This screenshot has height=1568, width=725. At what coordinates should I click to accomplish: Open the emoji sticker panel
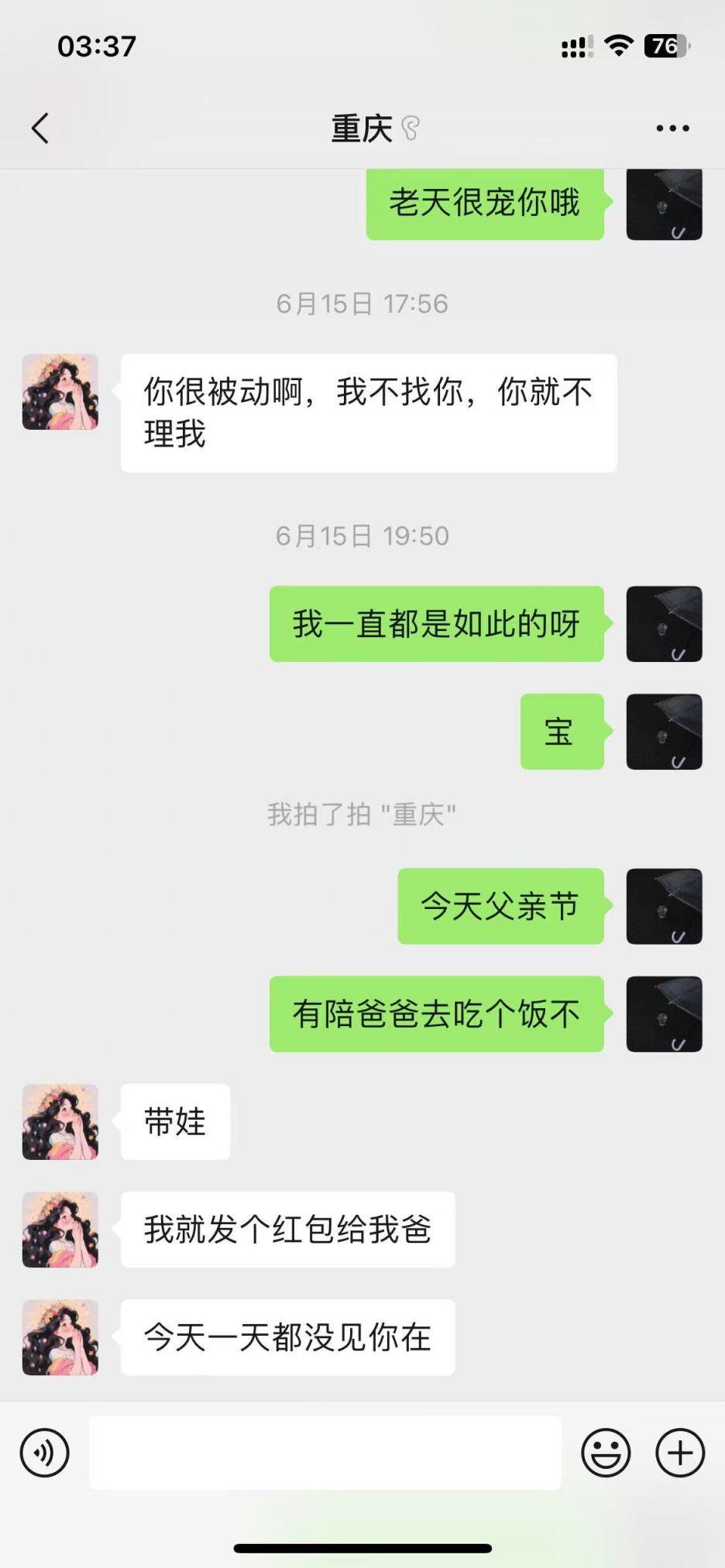click(606, 1453)
